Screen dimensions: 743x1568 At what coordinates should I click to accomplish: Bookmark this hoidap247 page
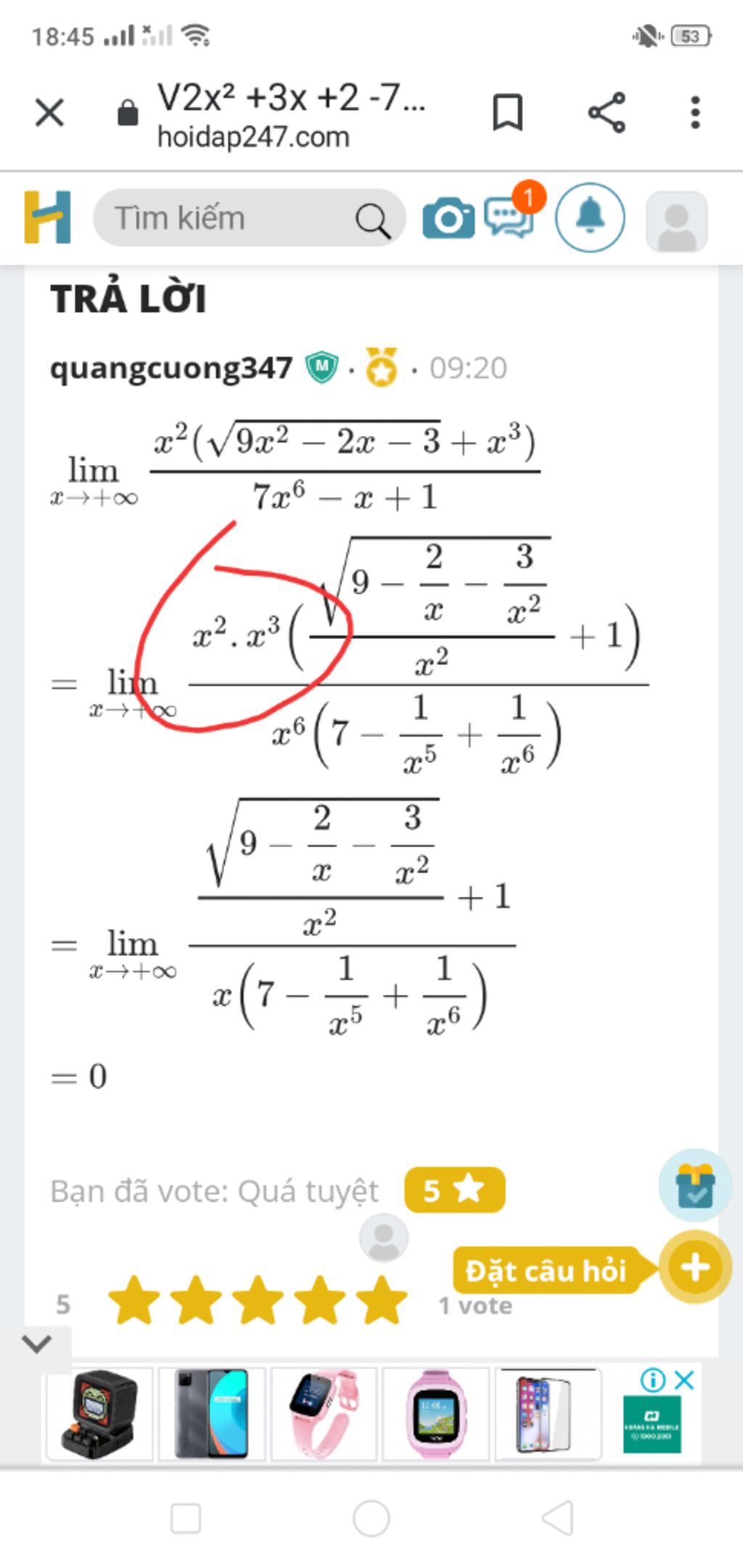[x=507, y=112]
